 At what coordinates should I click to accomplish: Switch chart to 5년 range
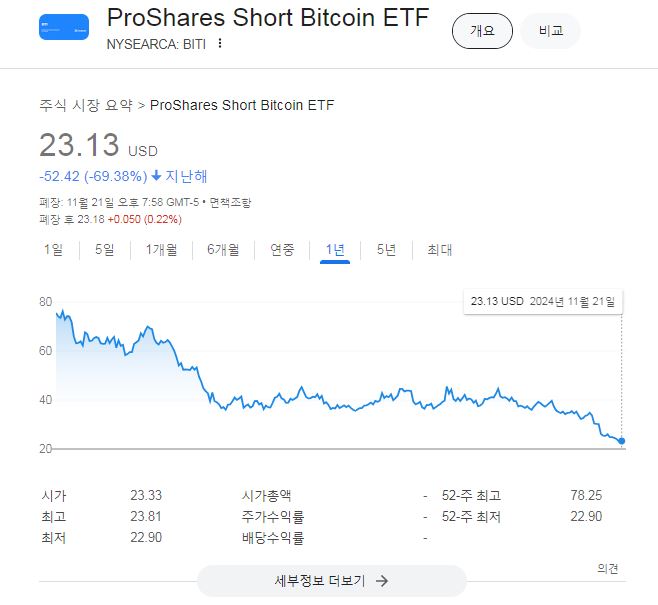(x=386, y=250)
